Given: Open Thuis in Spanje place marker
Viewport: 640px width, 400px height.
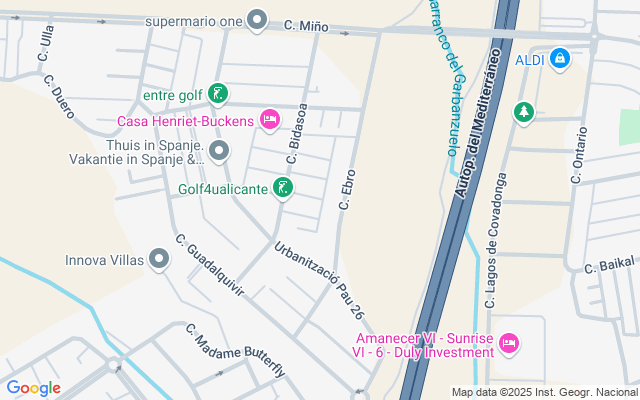Looking at the screenshot, I should point(219,151).
